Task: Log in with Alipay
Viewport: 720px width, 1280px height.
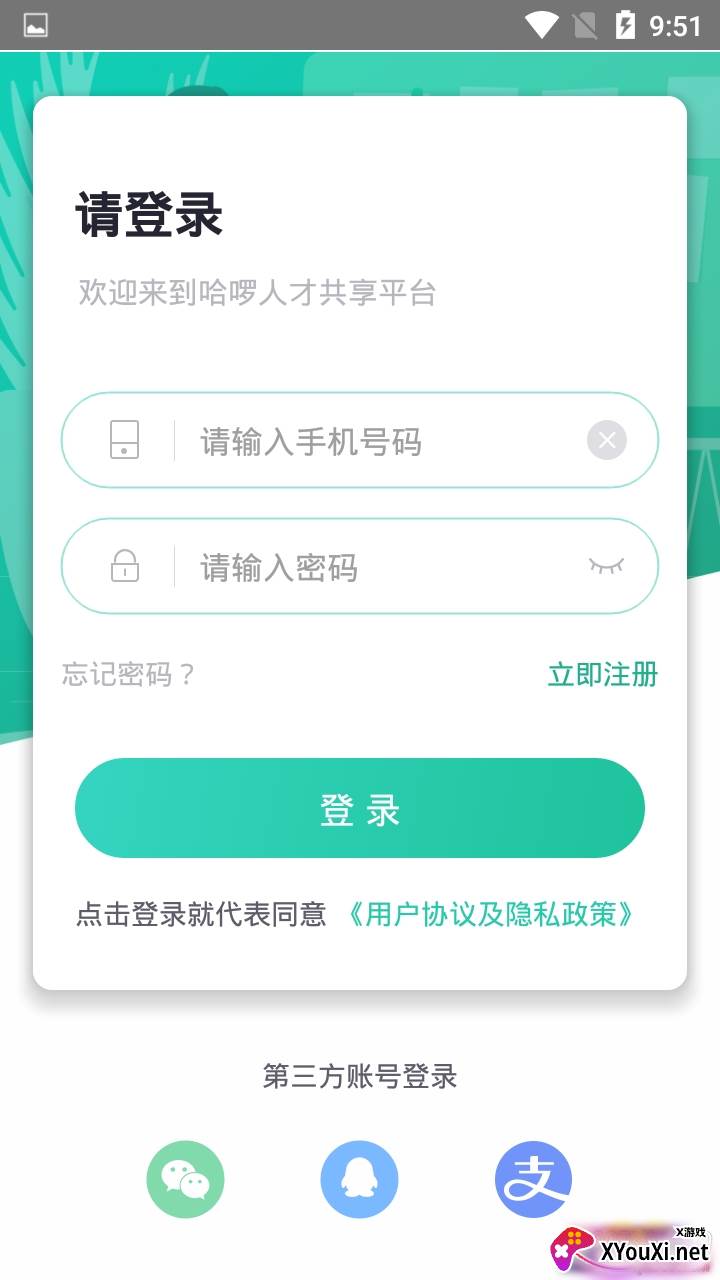Action: tap(533, 1180)
